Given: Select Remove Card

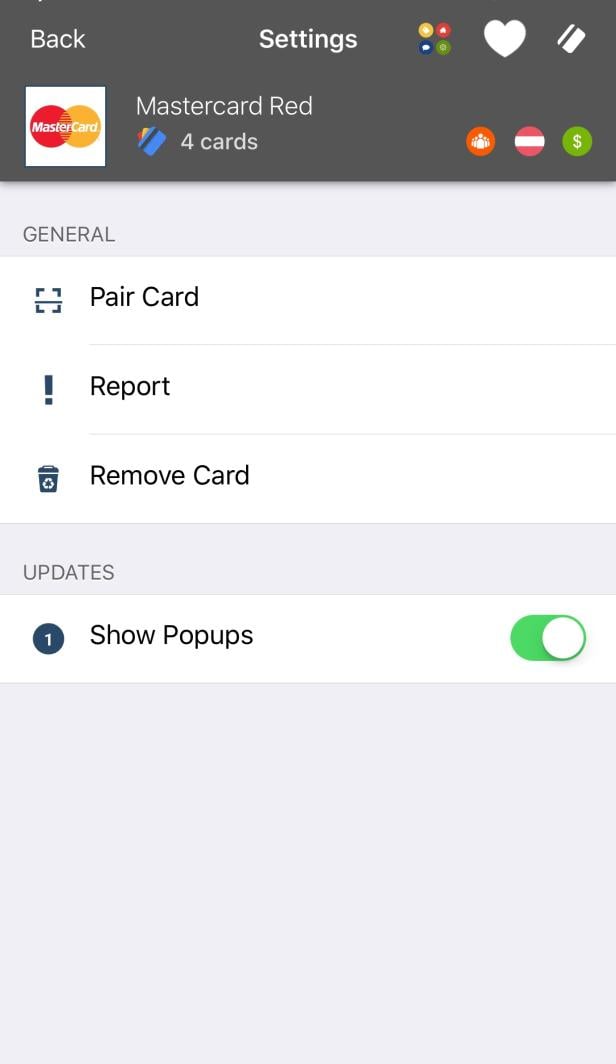Looking at the screenshot, I should point(308,478).
